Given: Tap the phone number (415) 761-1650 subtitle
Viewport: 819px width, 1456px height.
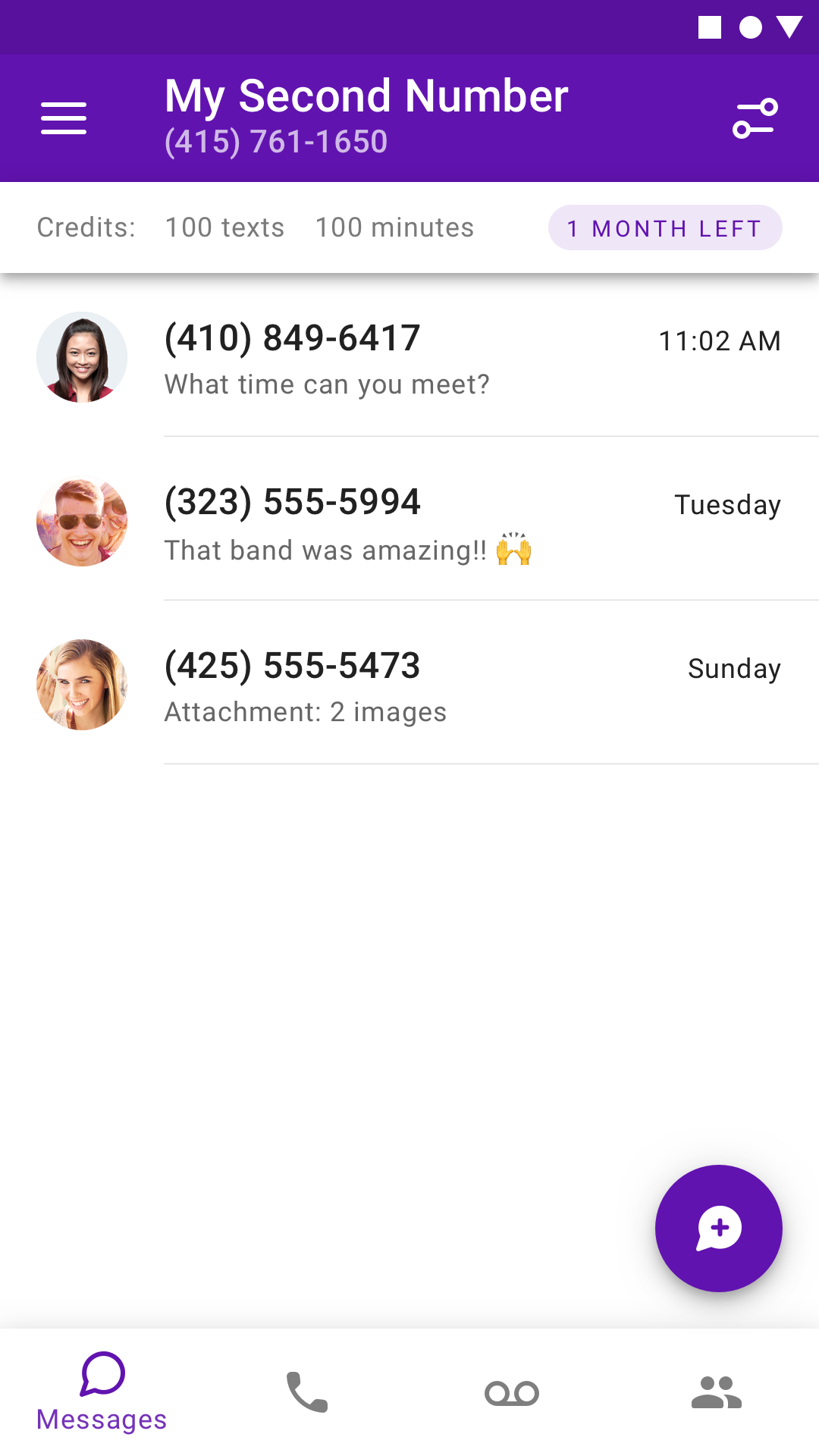Looking at the screenshot, I should pos(276,141).
